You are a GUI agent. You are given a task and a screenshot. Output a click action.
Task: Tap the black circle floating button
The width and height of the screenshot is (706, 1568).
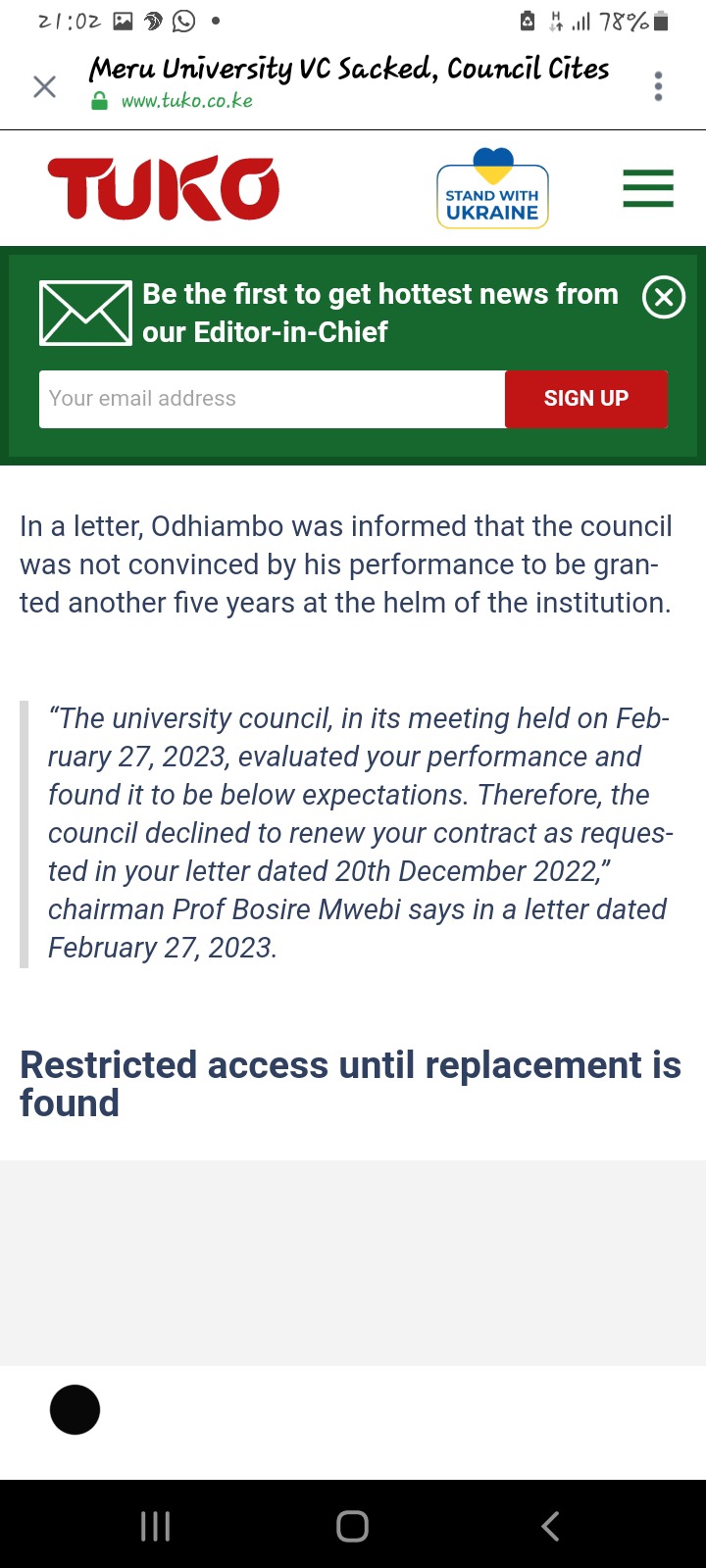[x=75, y=1410]
